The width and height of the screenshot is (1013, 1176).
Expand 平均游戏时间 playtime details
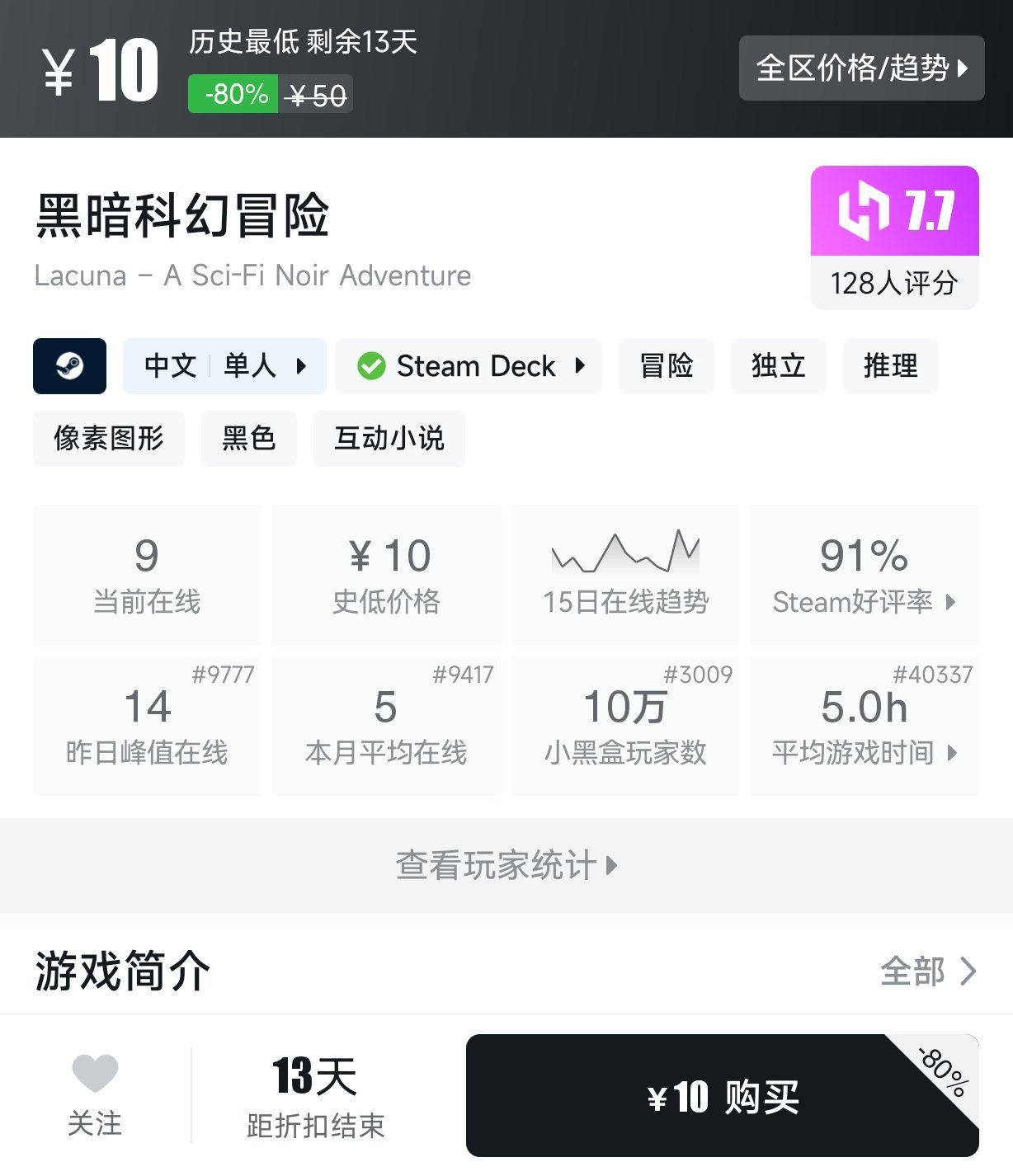(864, 752)
